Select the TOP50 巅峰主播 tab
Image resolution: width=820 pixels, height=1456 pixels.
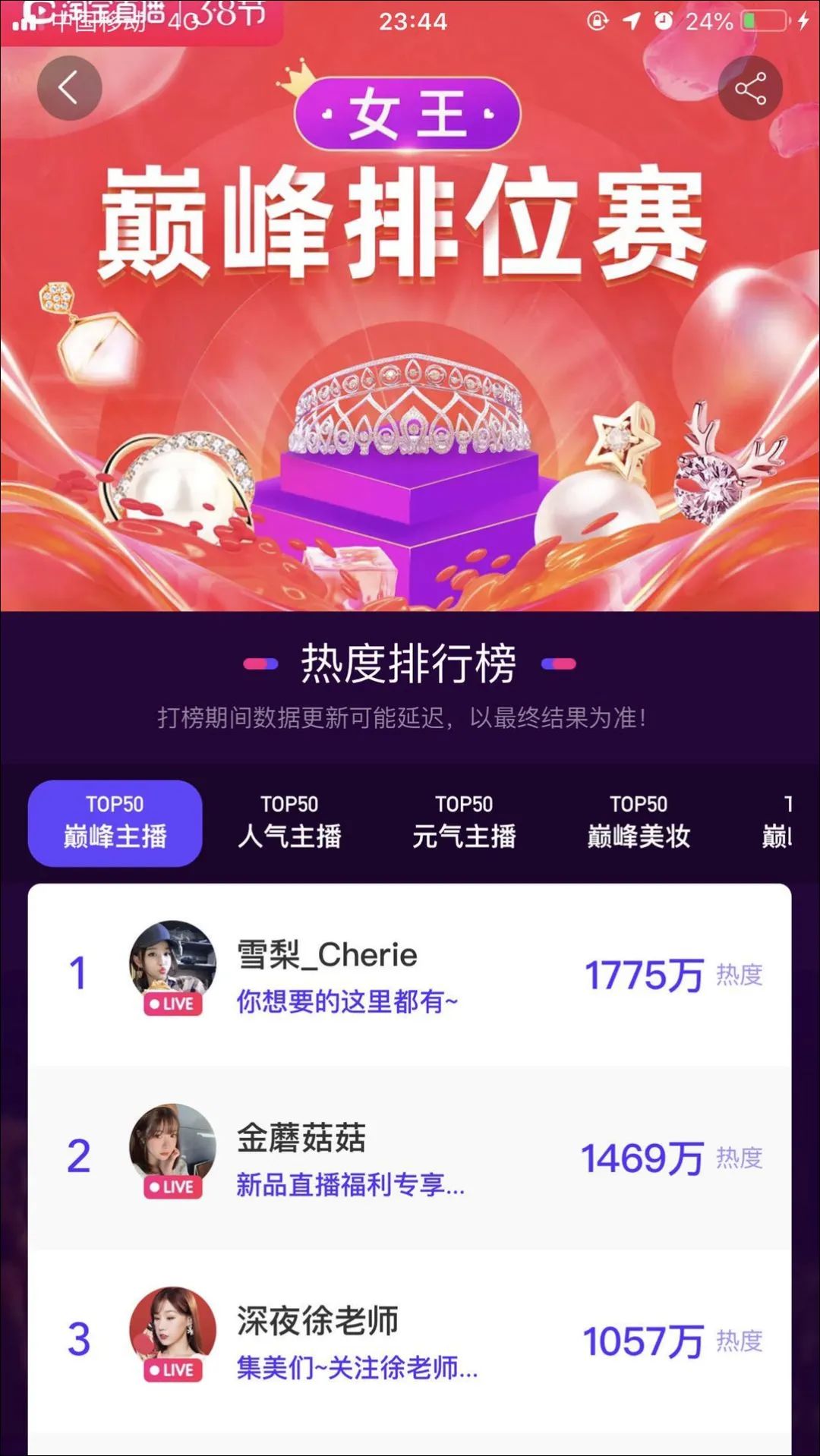pos(115,823)
